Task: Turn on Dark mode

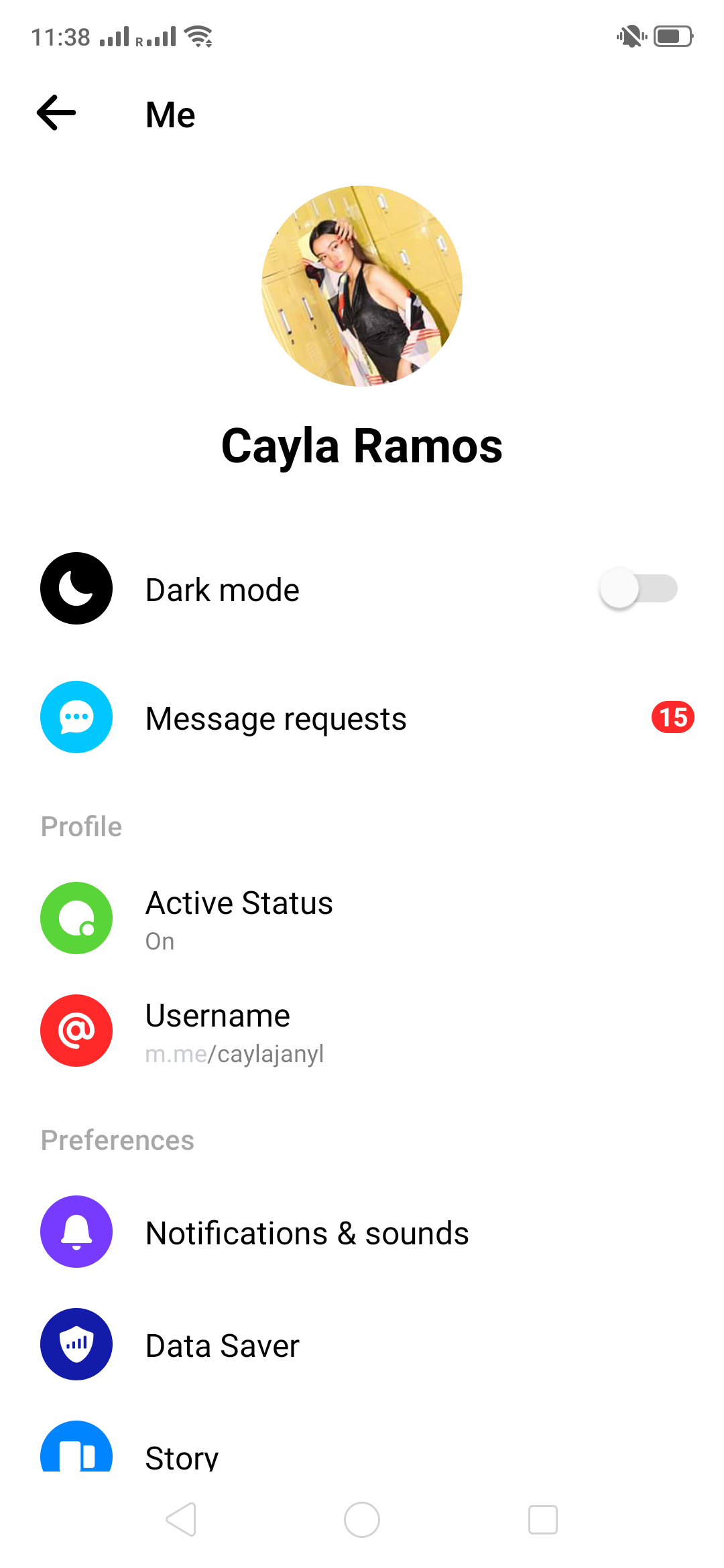Action: (x=638, y=589)
